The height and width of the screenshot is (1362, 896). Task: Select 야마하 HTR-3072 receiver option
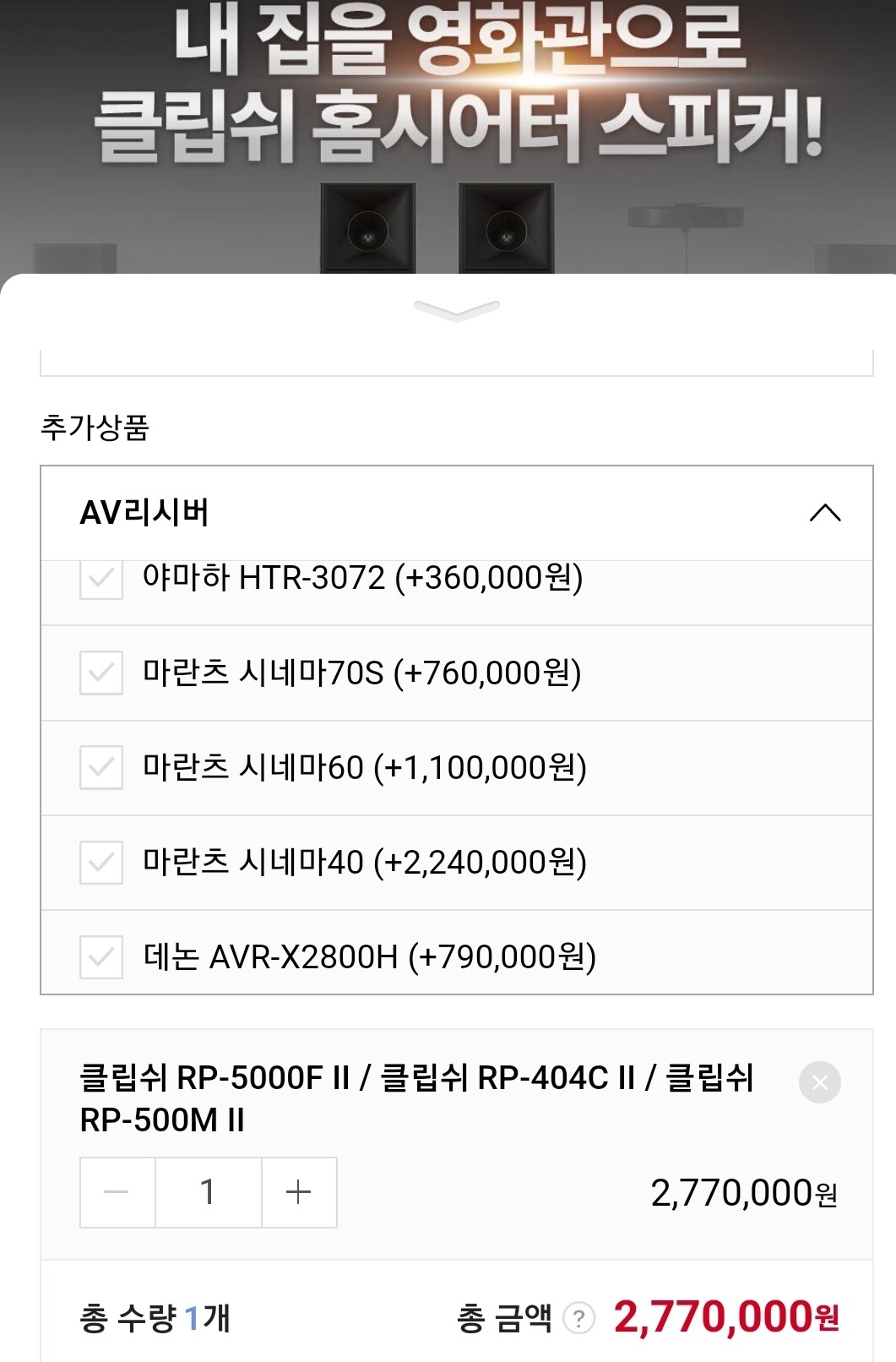coord(101,580)
